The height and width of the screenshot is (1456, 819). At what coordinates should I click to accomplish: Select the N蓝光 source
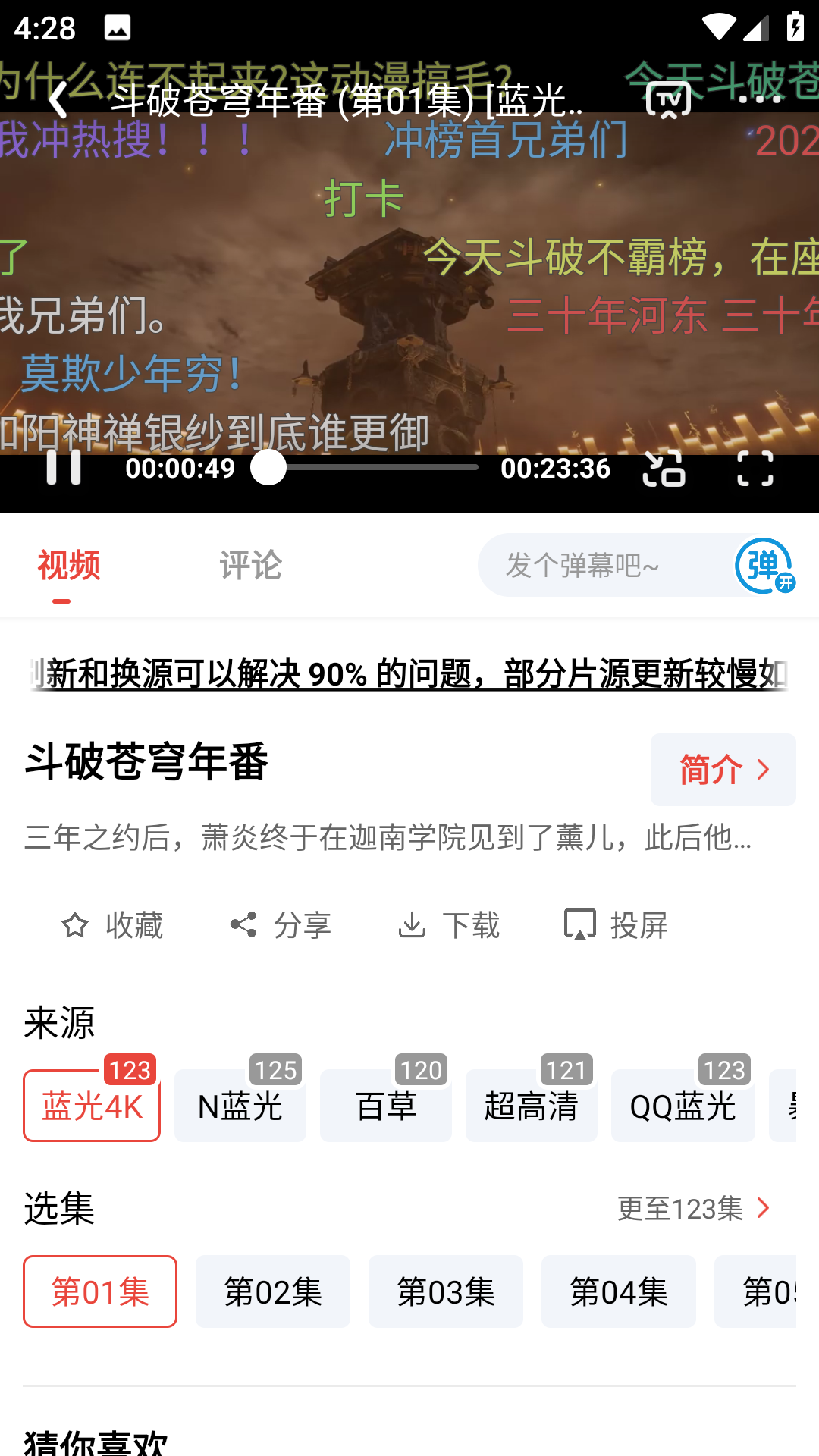(x=240, y=1106)
